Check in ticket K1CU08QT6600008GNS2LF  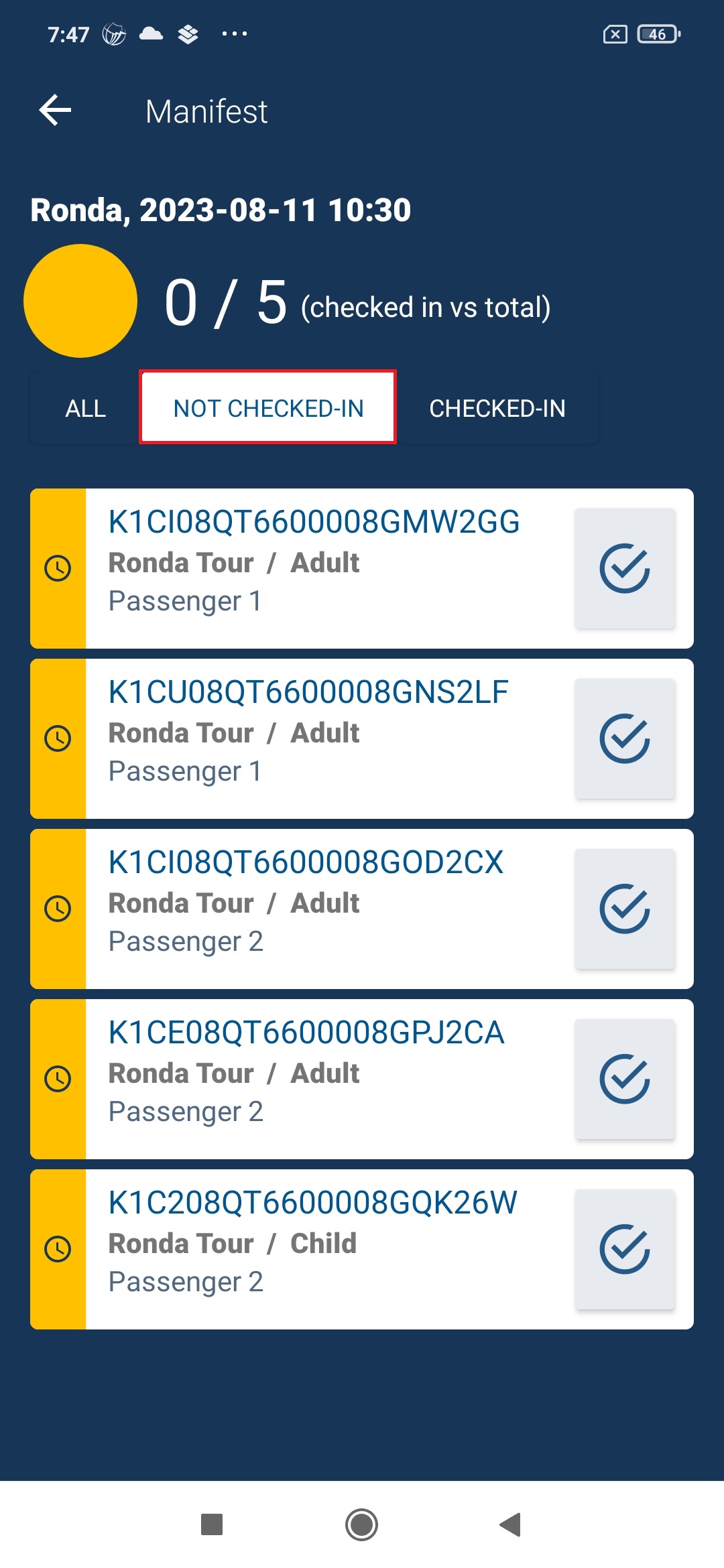[625, 738]
